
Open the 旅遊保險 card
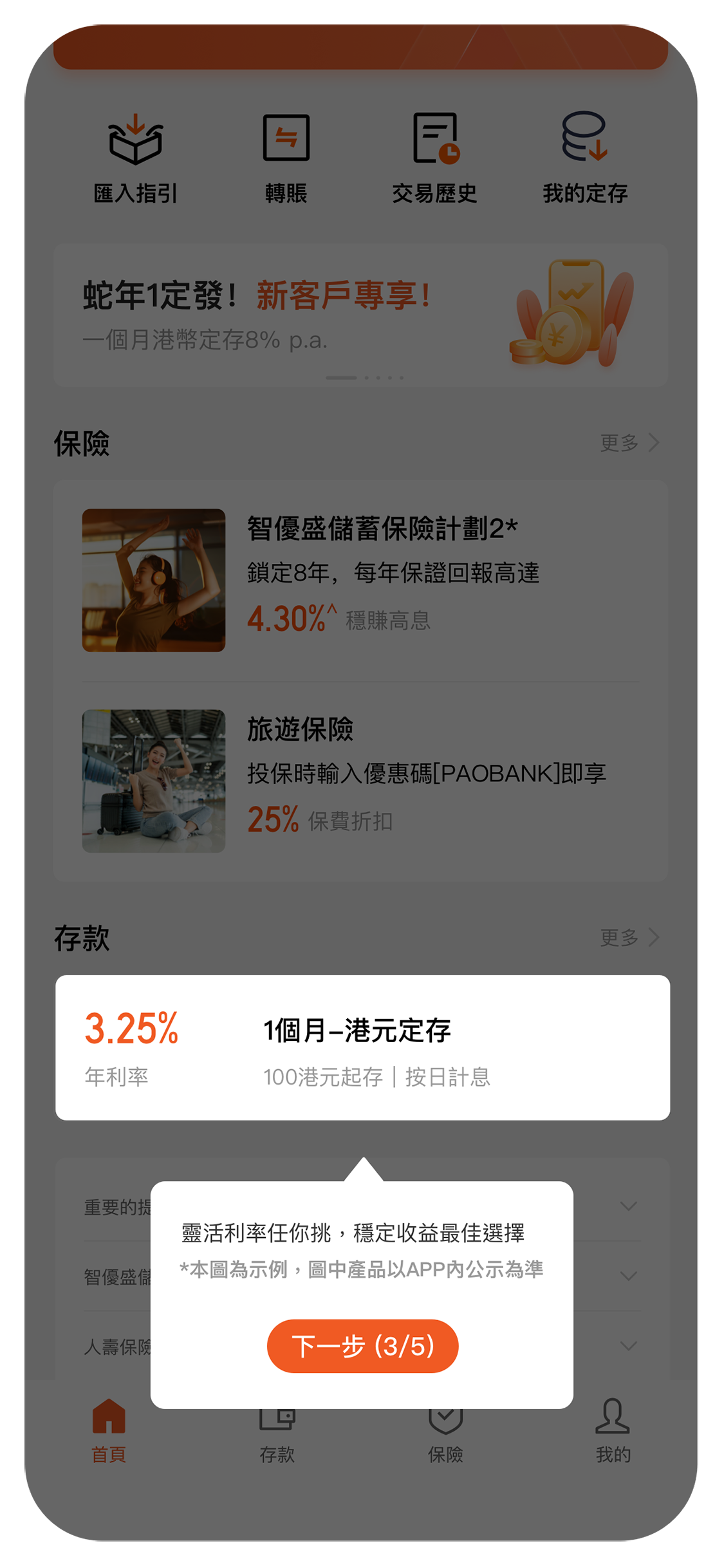click(x=360, y=781)
